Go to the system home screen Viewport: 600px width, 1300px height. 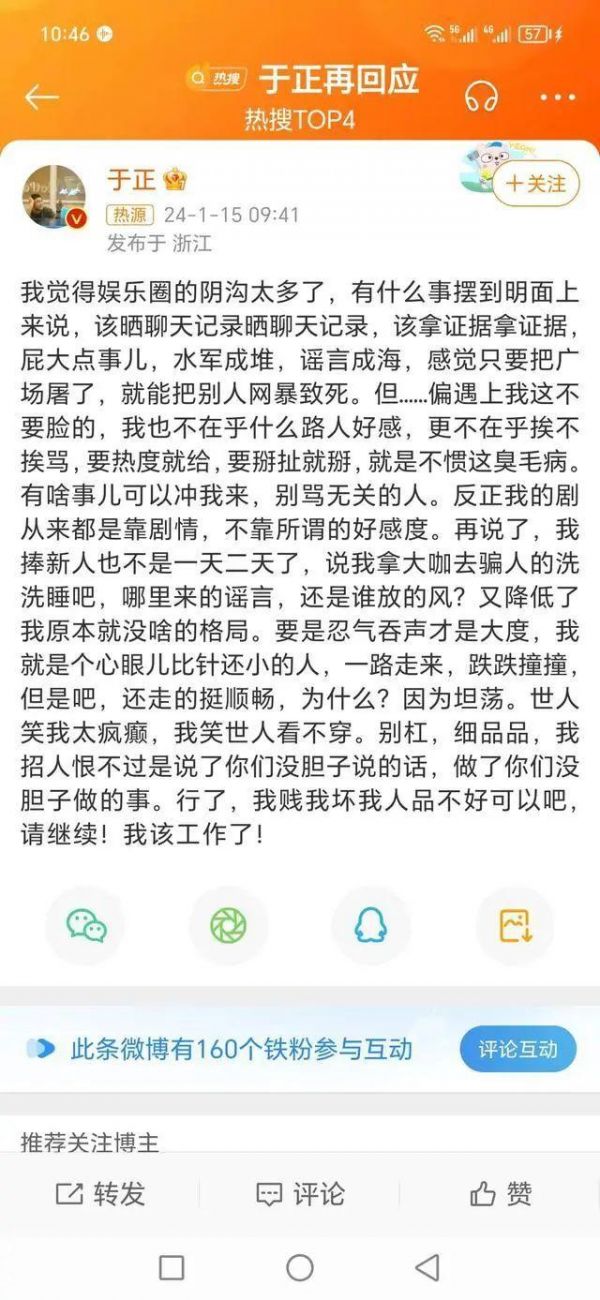pos(300,1268)
